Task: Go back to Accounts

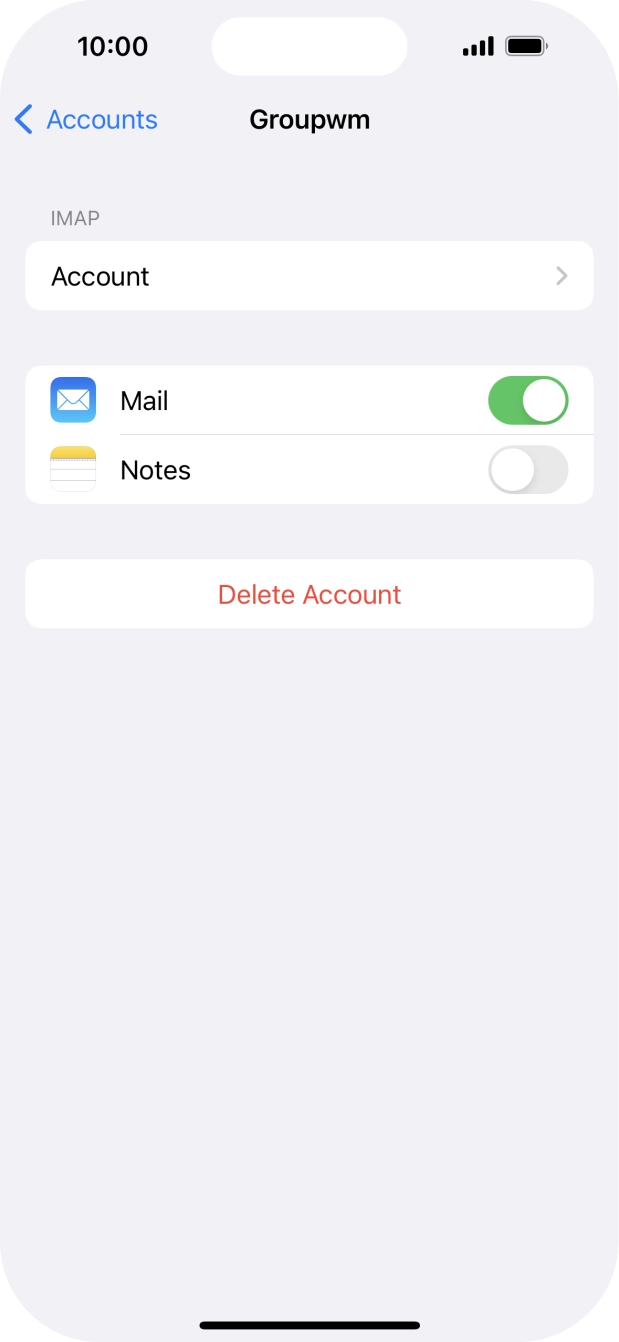Action: click(86, 120)
